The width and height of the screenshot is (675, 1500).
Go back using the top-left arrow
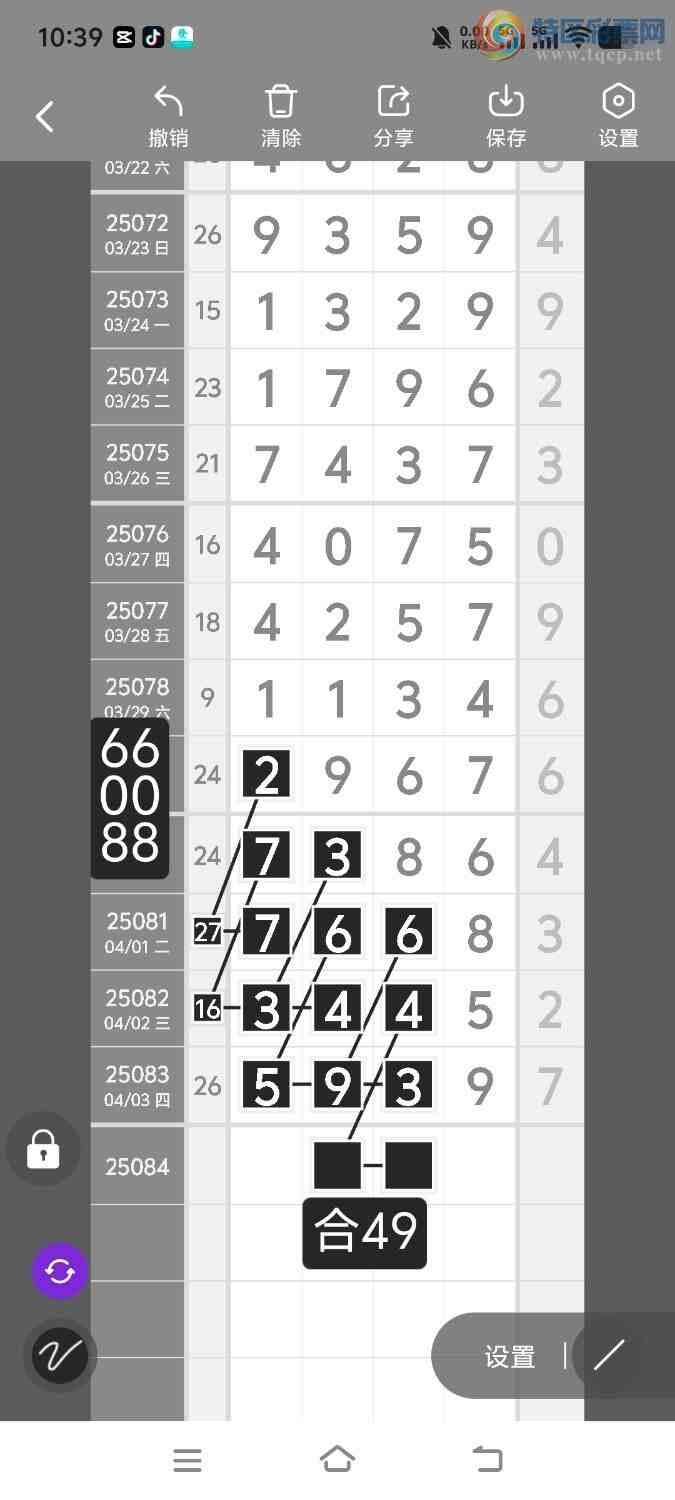click(x=45, y=117)
